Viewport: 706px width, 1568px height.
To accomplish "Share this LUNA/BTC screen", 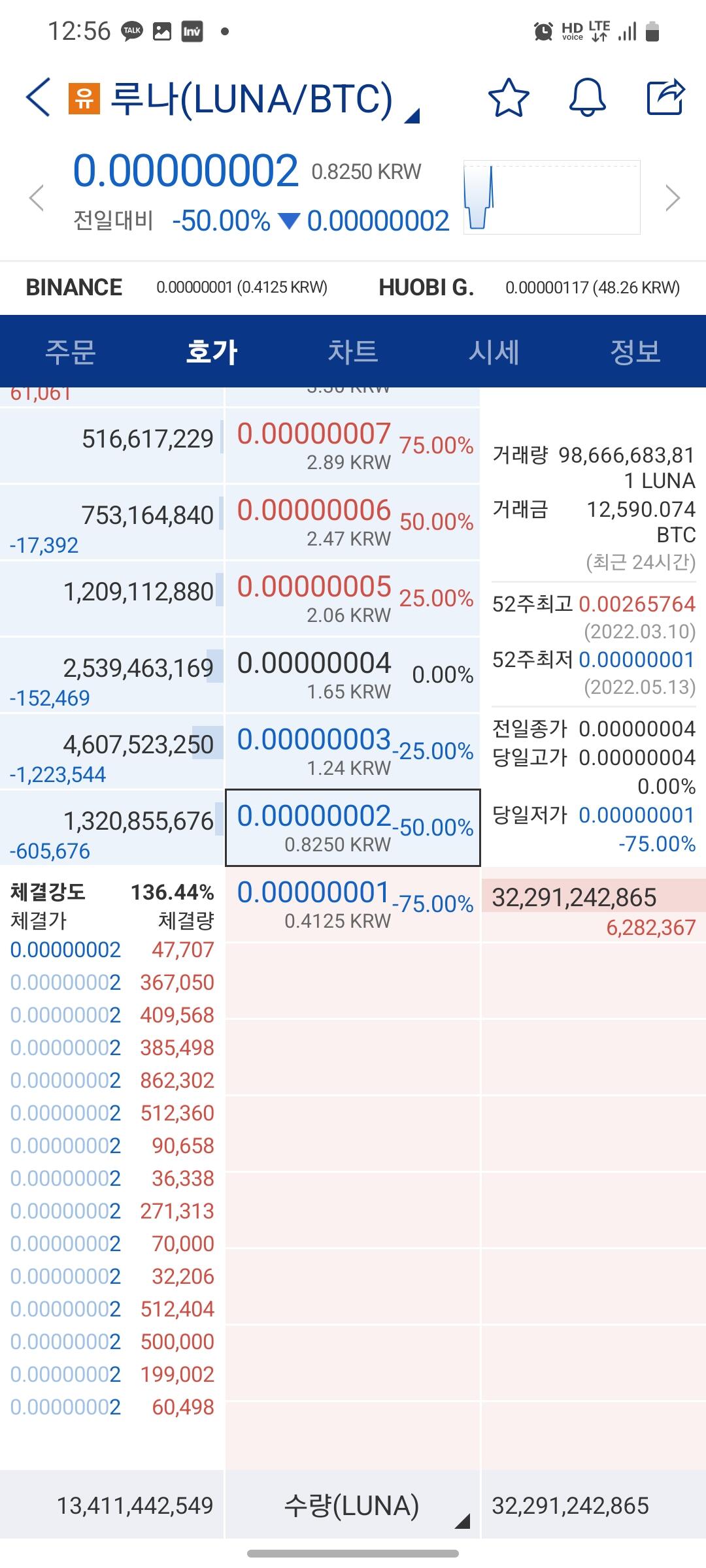I will [665, 98].
